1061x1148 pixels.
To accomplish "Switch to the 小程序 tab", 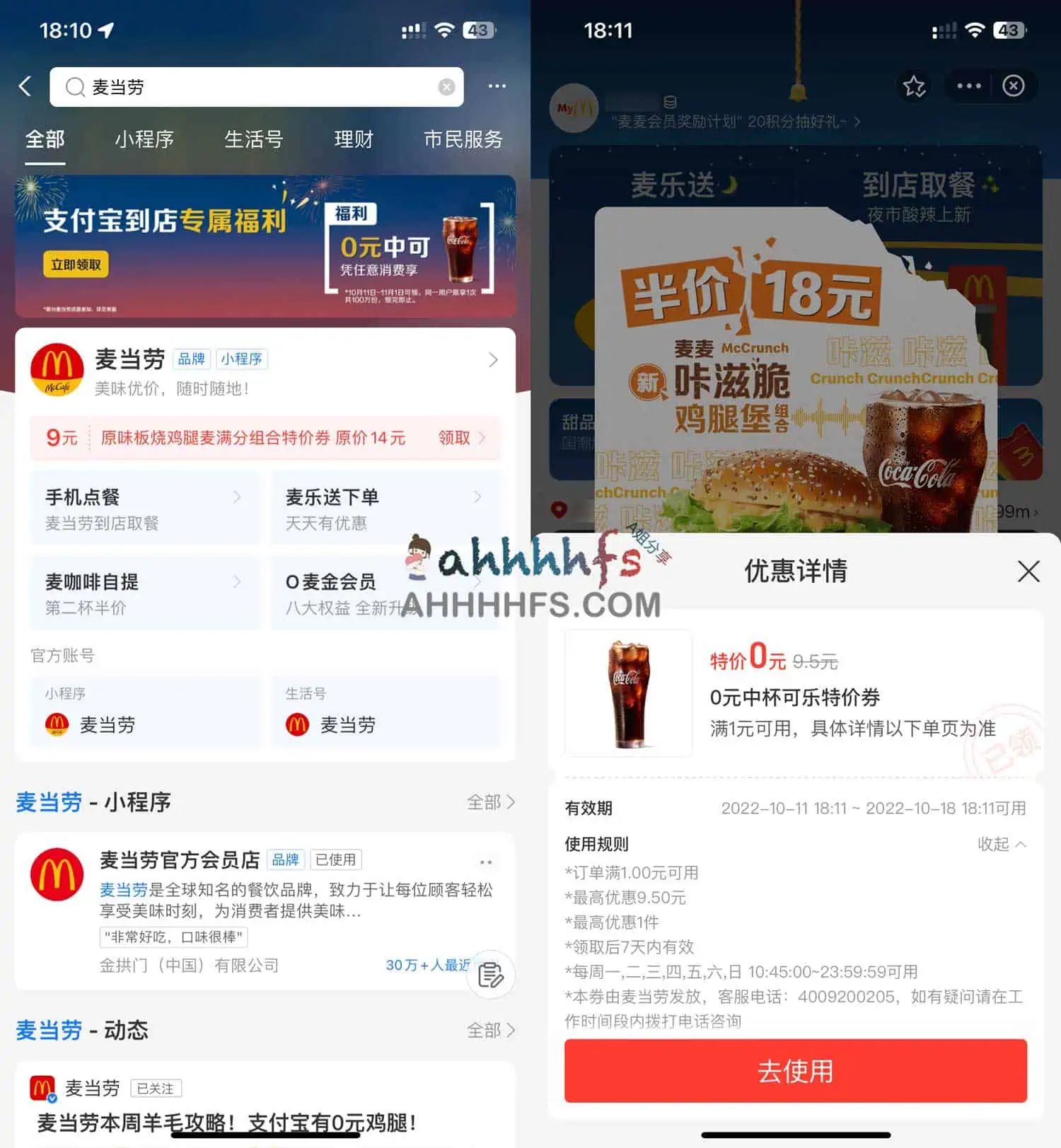I will point(144,139).
